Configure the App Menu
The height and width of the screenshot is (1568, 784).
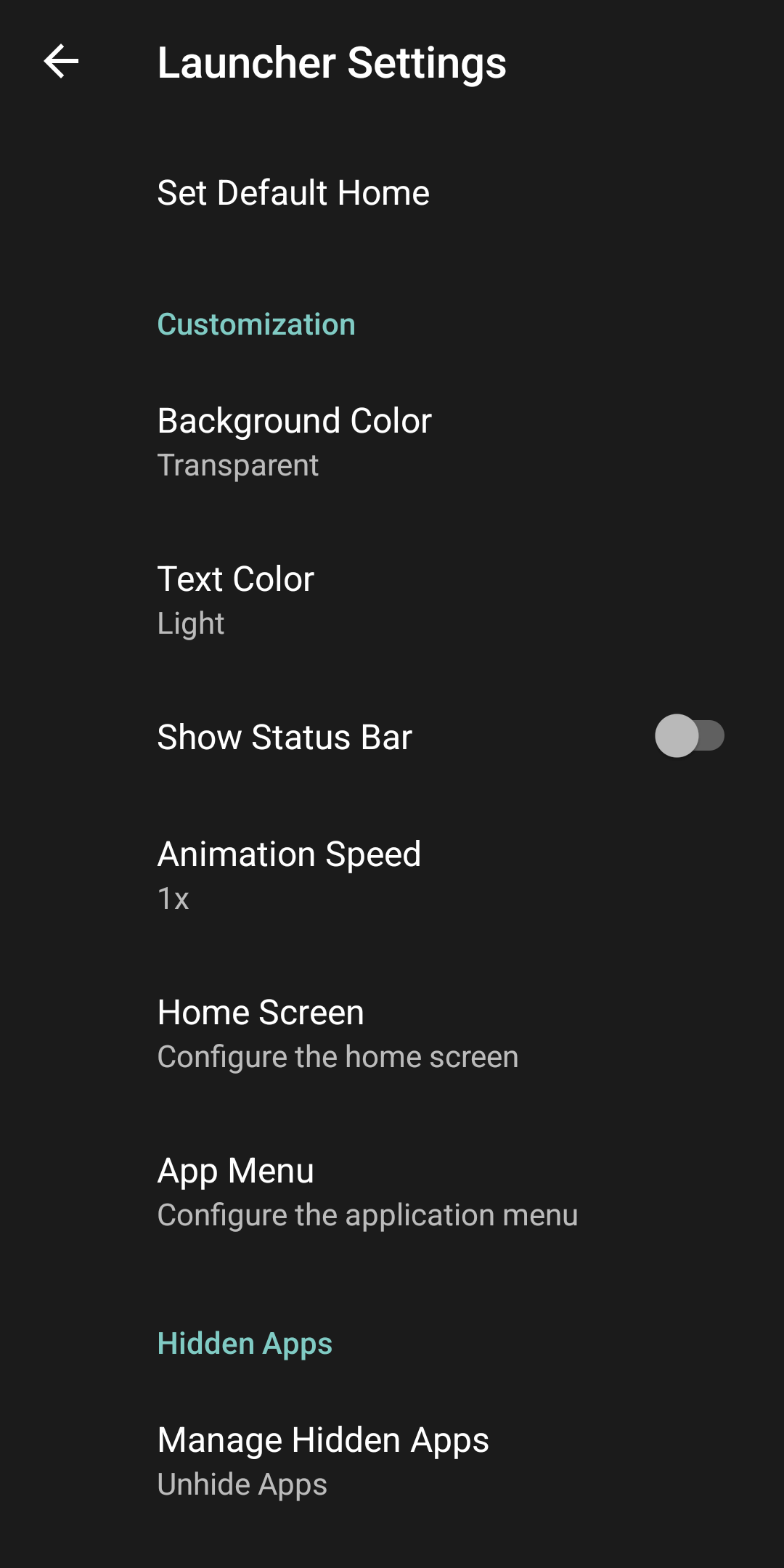point(367,1191)
